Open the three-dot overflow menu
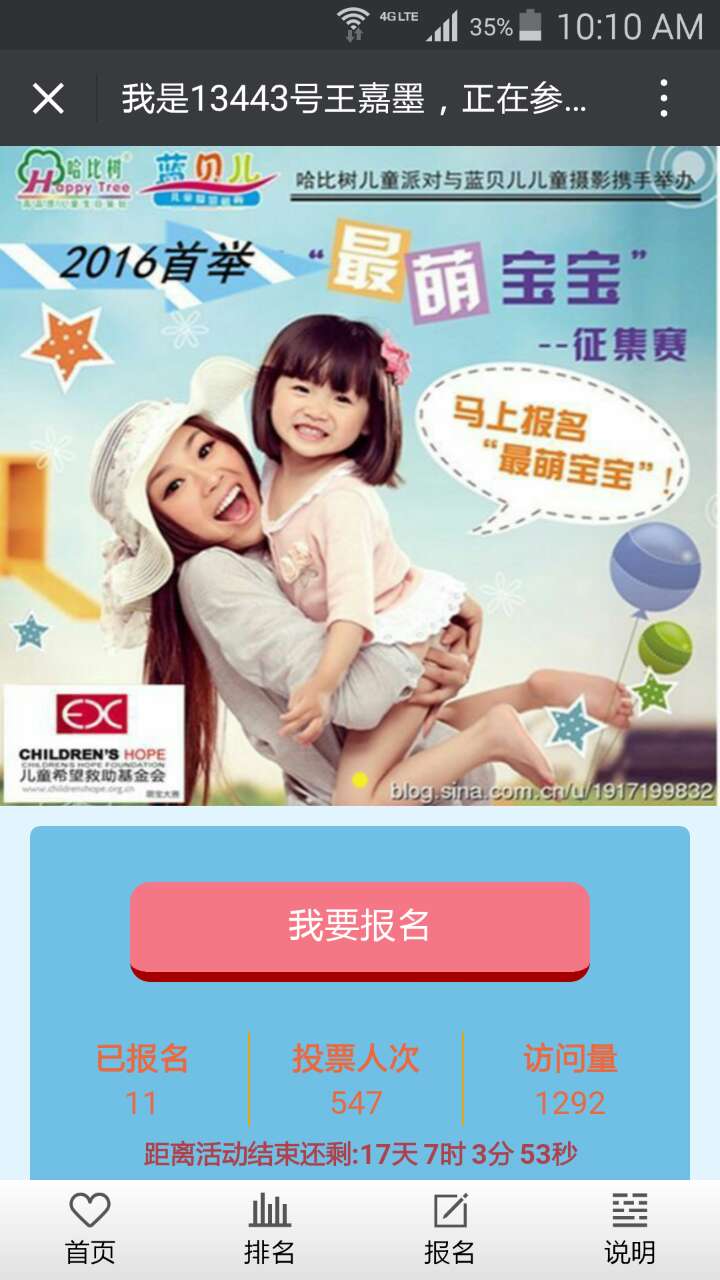This screenshot has width=720, height=1280. (664, 99)
